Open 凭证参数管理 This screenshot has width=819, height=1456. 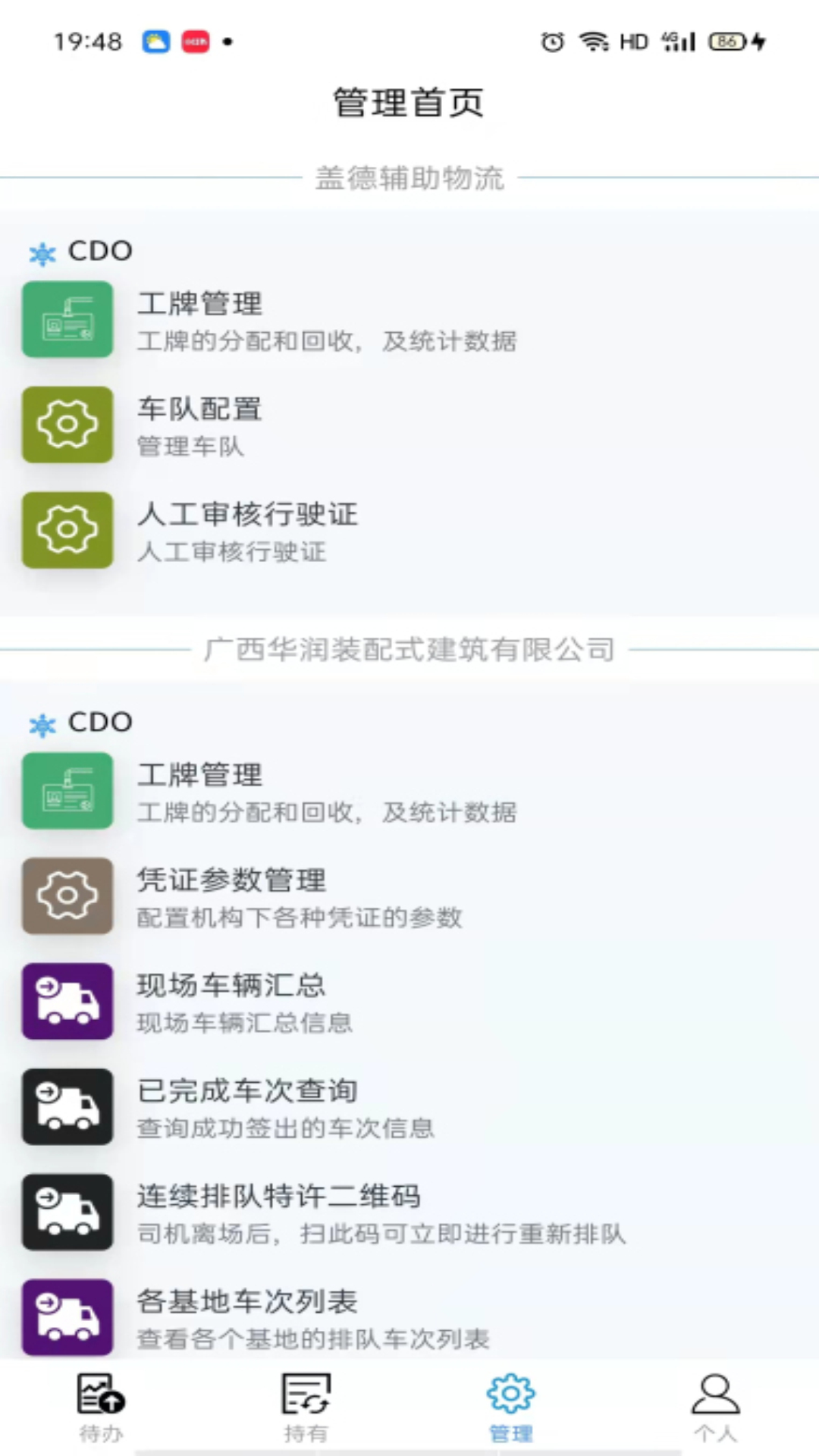coord(409,896)
